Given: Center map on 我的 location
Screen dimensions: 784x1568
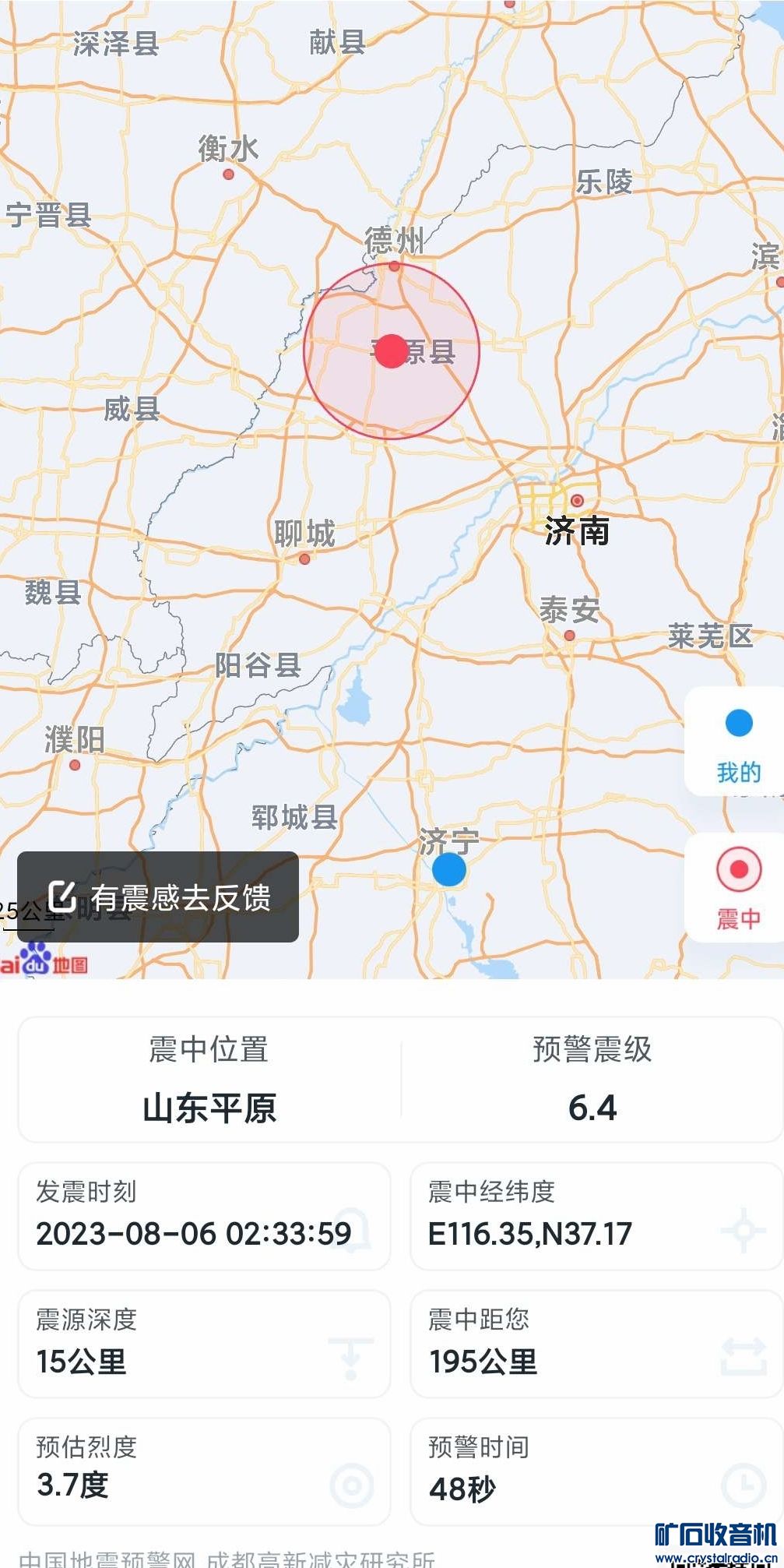Looking at the screenshot, I should 737,742.
